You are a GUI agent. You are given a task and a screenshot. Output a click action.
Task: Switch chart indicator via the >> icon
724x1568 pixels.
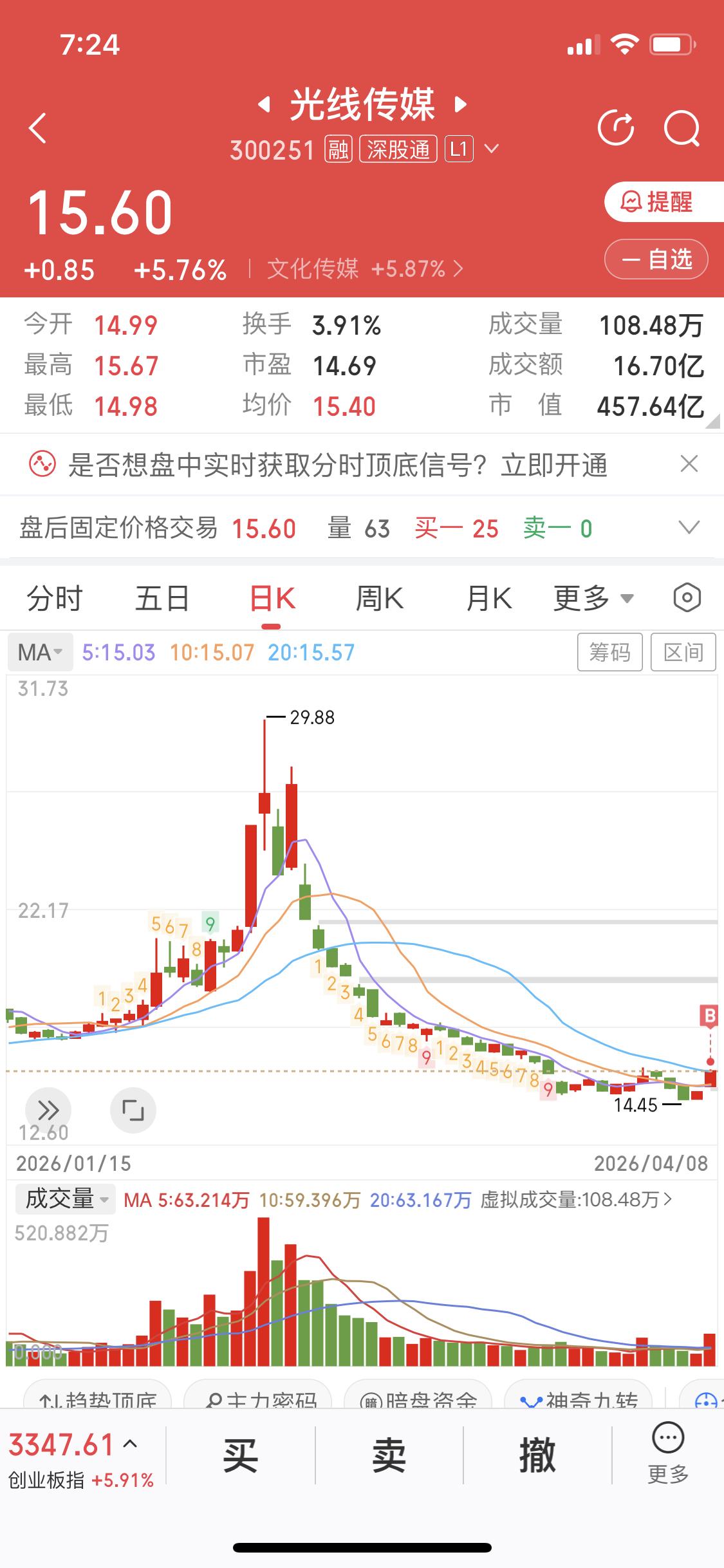pyautogui.click(x=48, y=1110)
